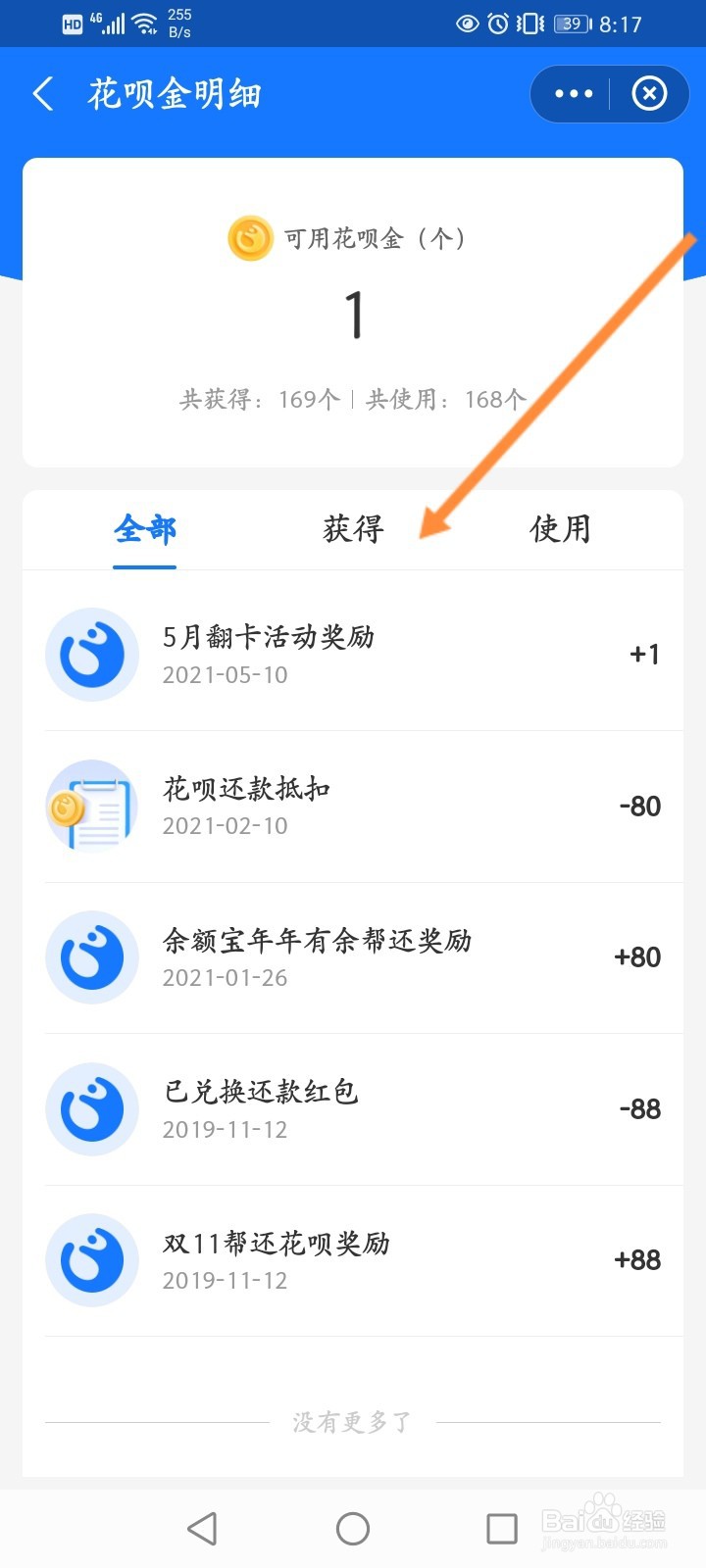The width and height of the screenshot is (706, 1568).
Task: Tap the clipboard icon for 花呗还款抵扣
Action: click(x=91, y=806)
